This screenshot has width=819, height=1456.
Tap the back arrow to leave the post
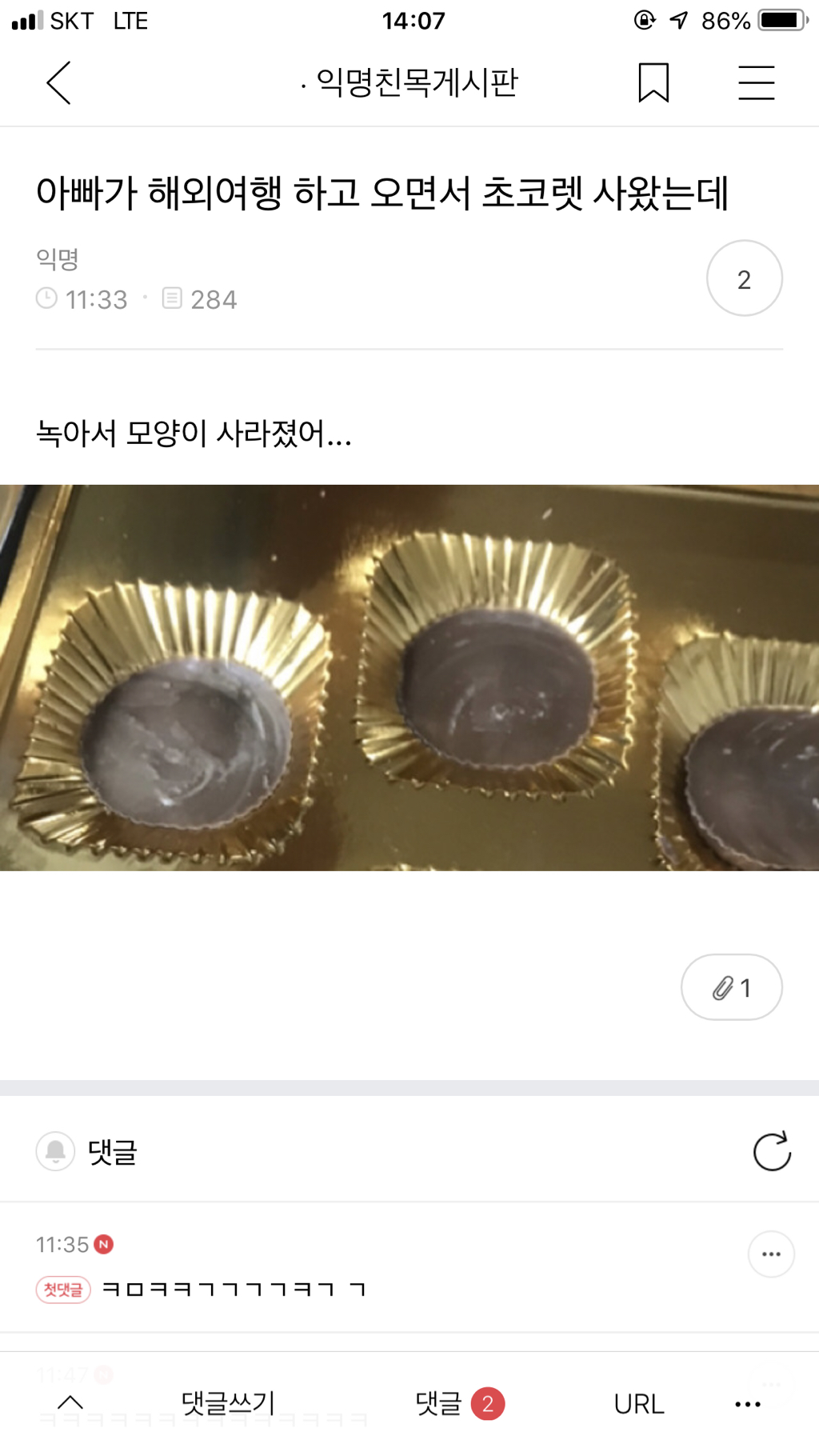(x=58, y=82)
